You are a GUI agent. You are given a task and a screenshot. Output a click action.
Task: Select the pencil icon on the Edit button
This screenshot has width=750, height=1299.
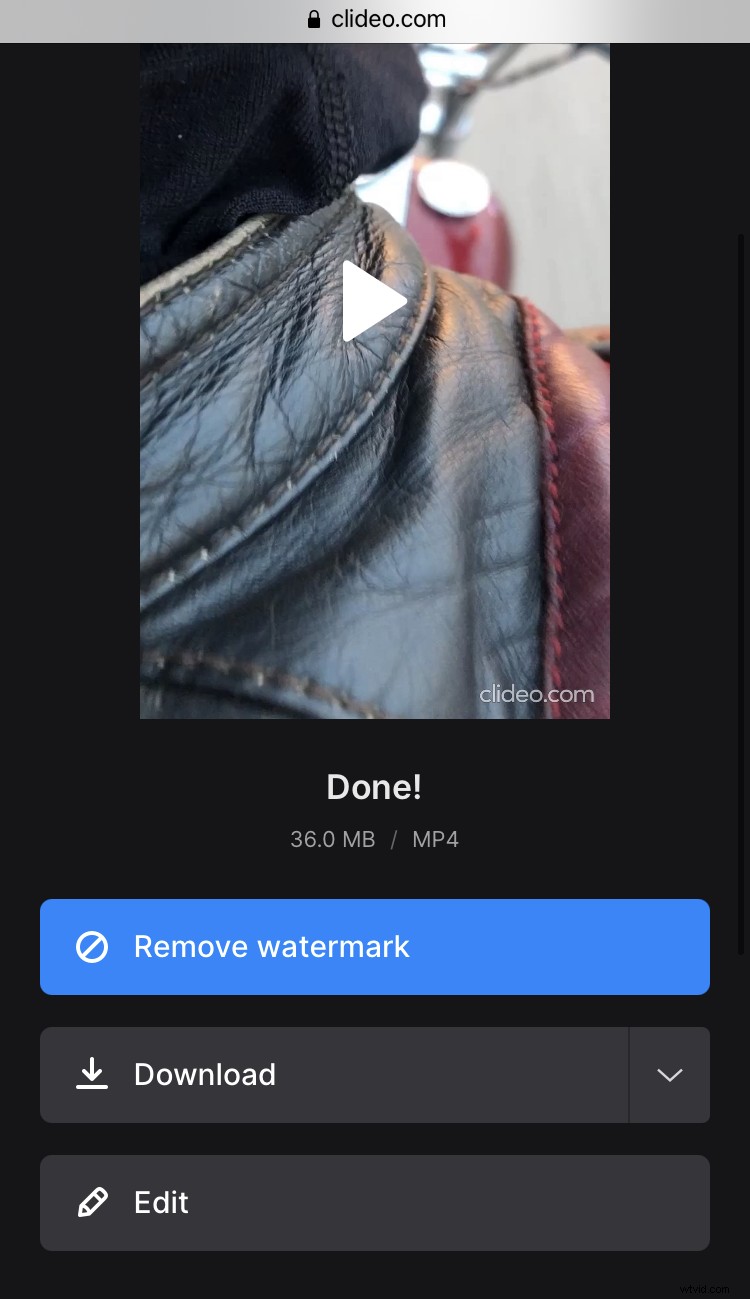(92, 1202)
